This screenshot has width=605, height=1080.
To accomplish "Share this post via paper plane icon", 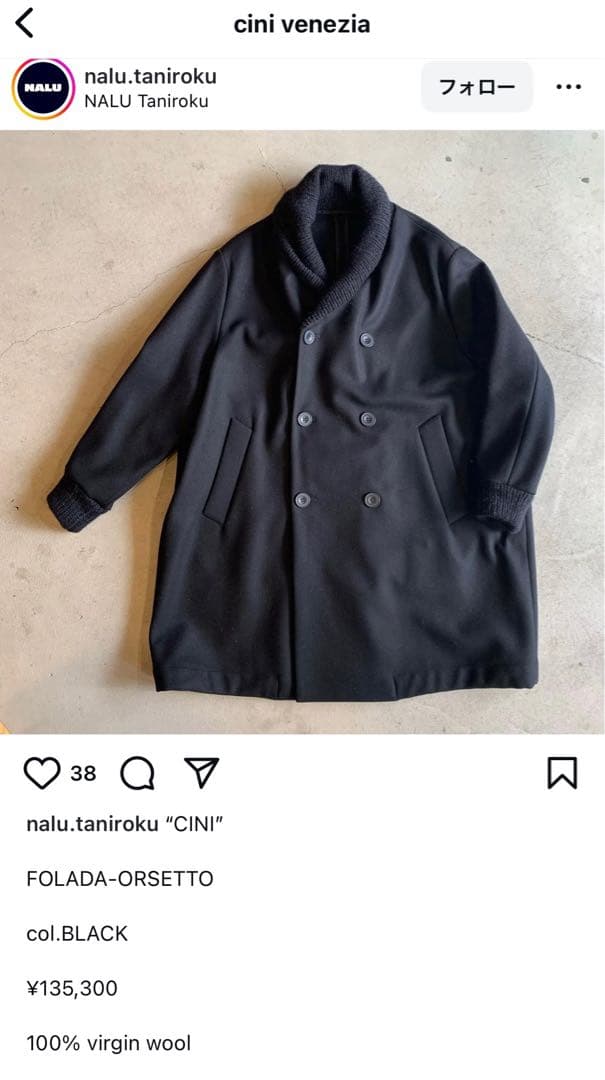I will [x=202, y=772].
